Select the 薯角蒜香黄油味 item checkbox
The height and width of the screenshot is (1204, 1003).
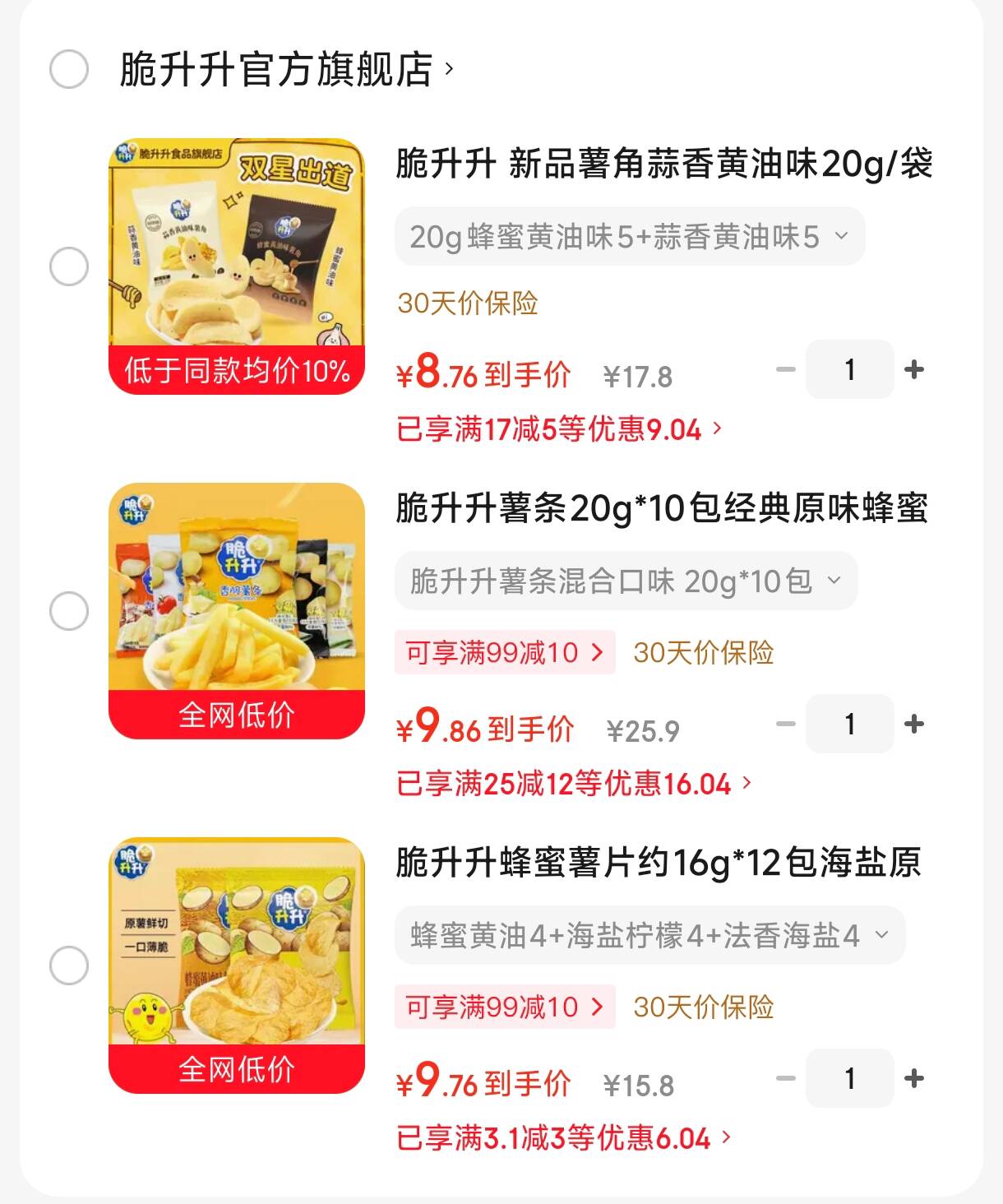[x=69, y=266]
